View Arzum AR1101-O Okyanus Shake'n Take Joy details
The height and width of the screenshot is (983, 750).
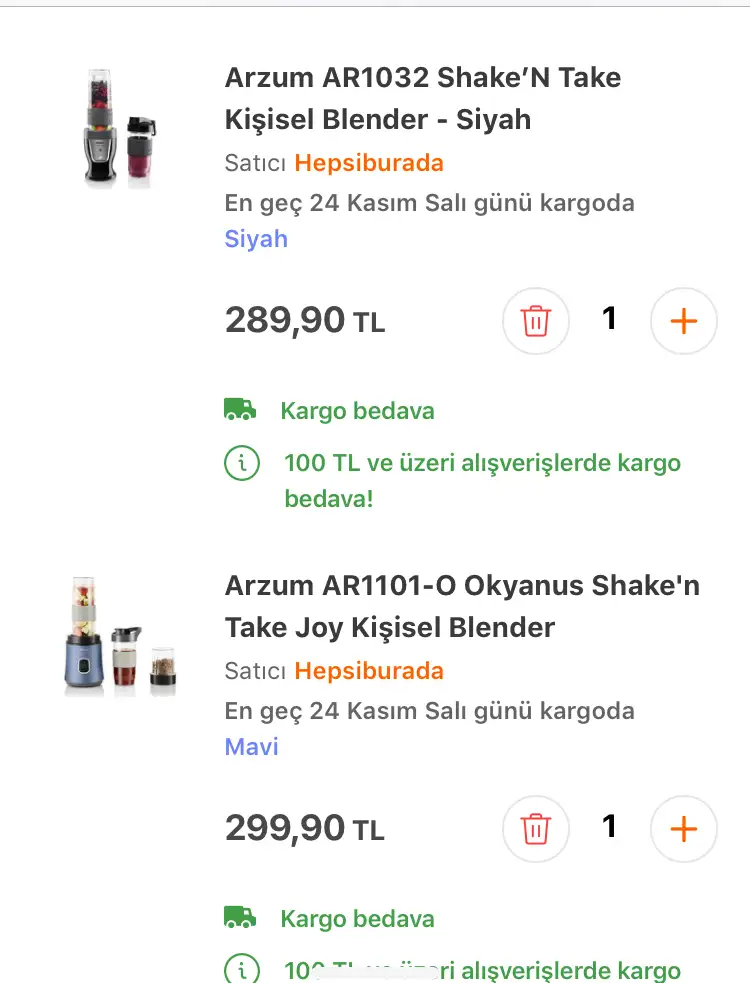click(x=461, y=606)
